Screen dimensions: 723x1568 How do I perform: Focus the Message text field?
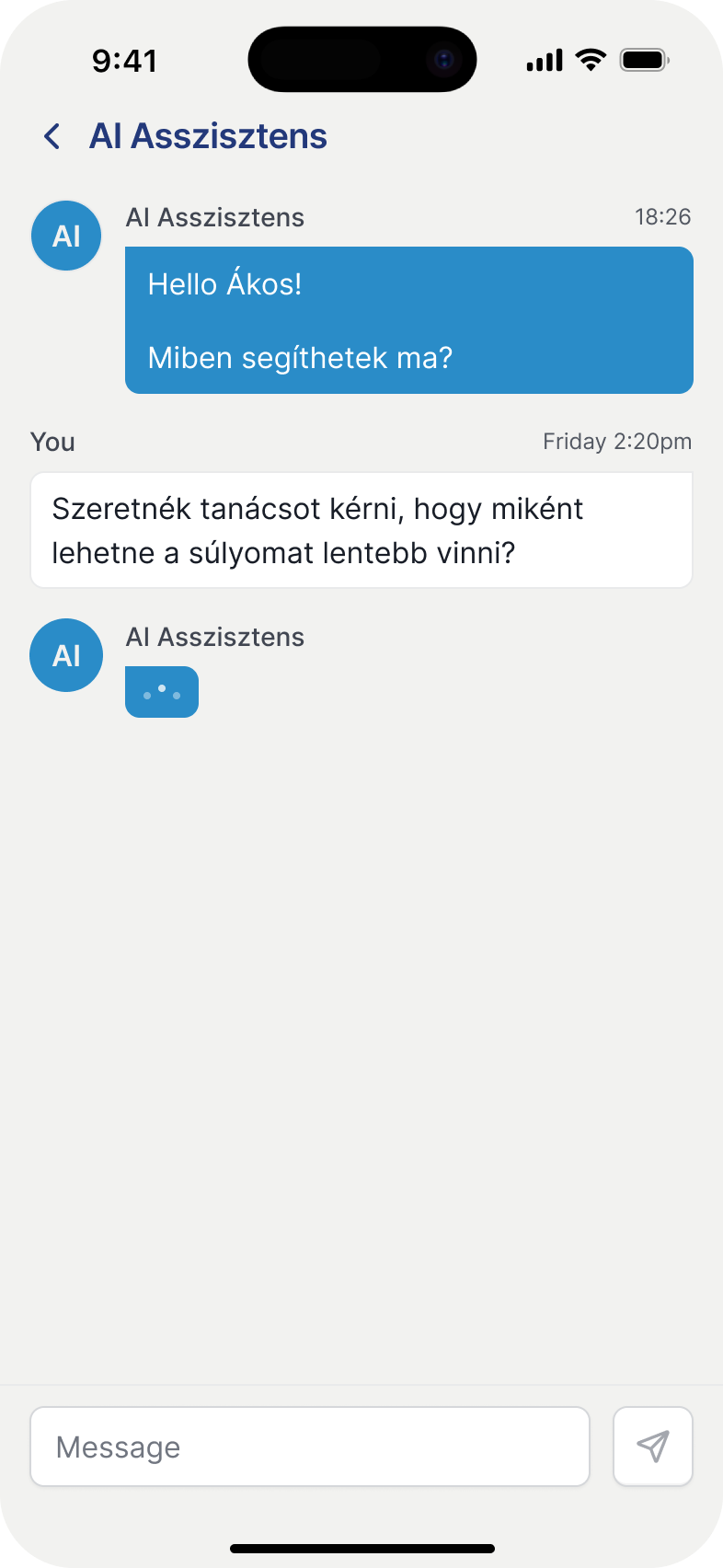[310, 1447]
